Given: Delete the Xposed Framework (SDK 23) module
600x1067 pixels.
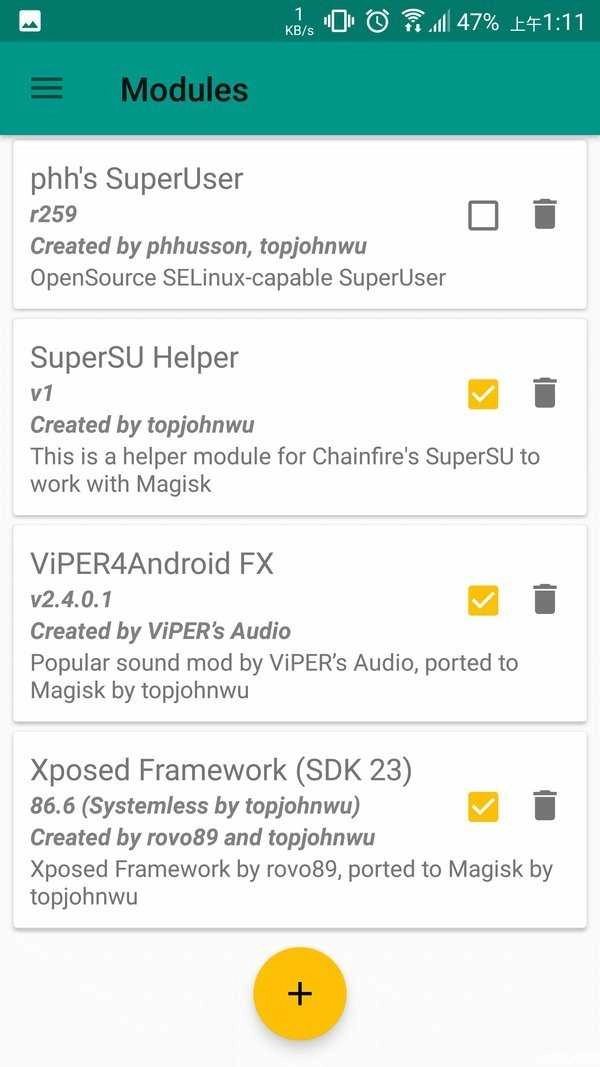Looking at the screenshot, I should tap(544, 805).
